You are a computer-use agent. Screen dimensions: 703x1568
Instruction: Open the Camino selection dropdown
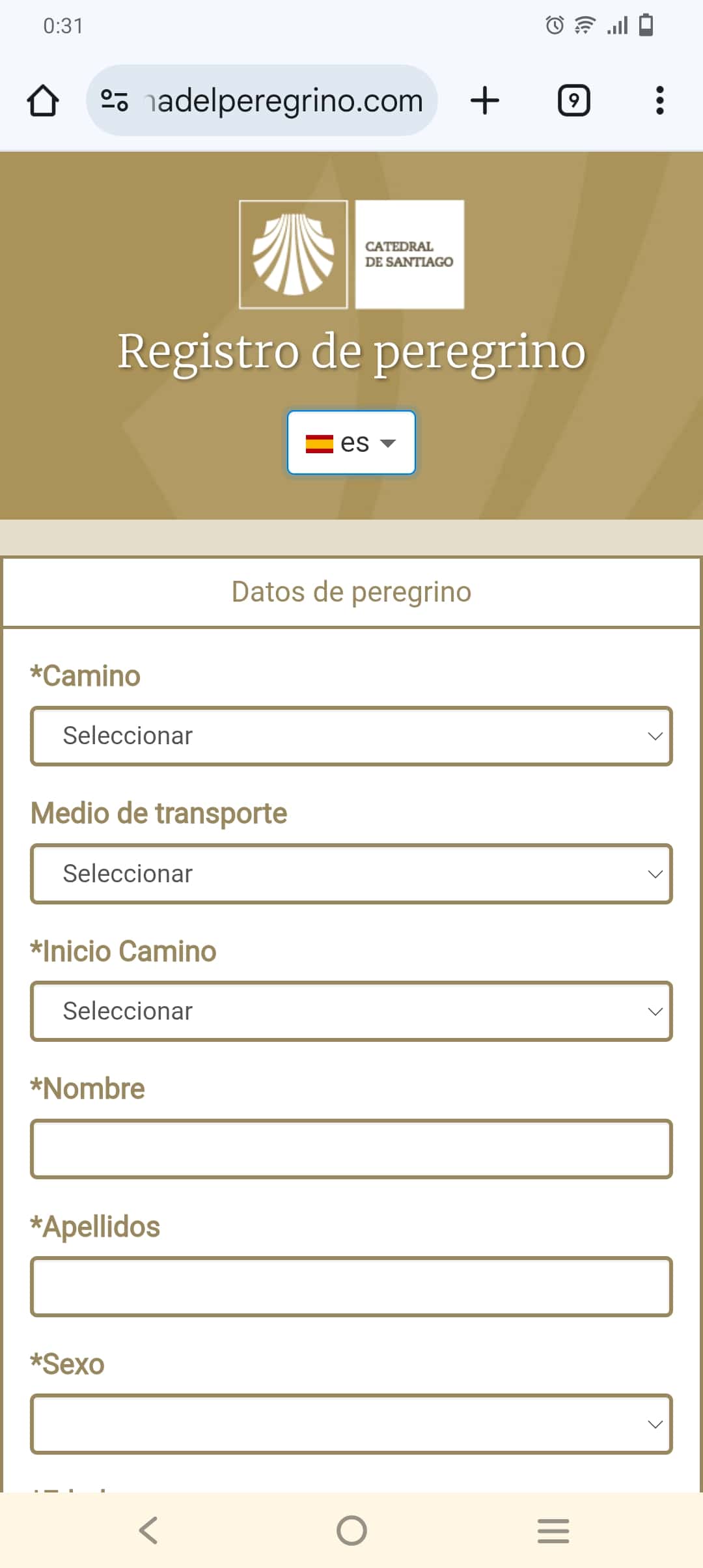351,736
